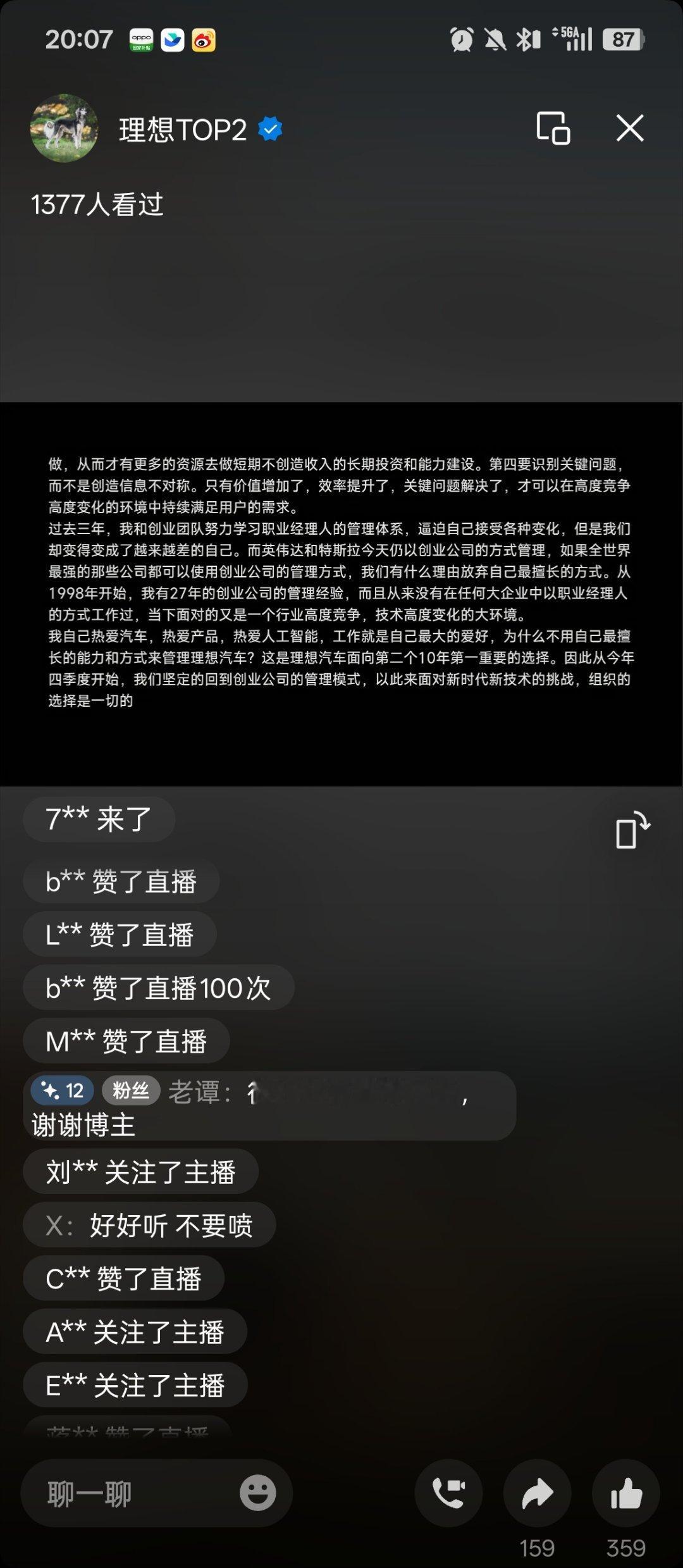This screenshot has height=1568, width=683.
Task: Share the live stream via the arrow icon
Action: [537, 1493]
